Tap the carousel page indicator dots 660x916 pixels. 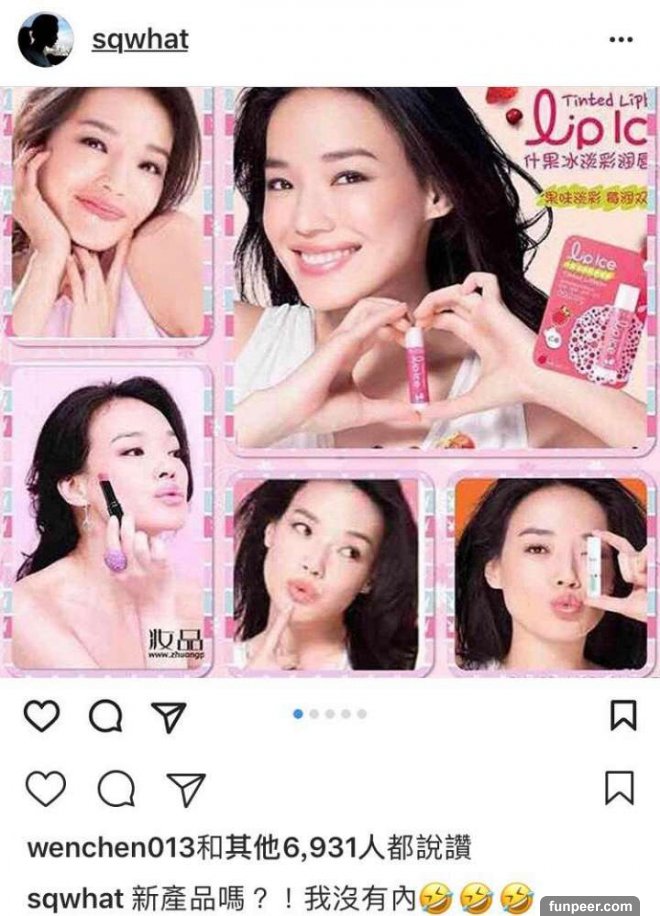click(x=330, y=714)
